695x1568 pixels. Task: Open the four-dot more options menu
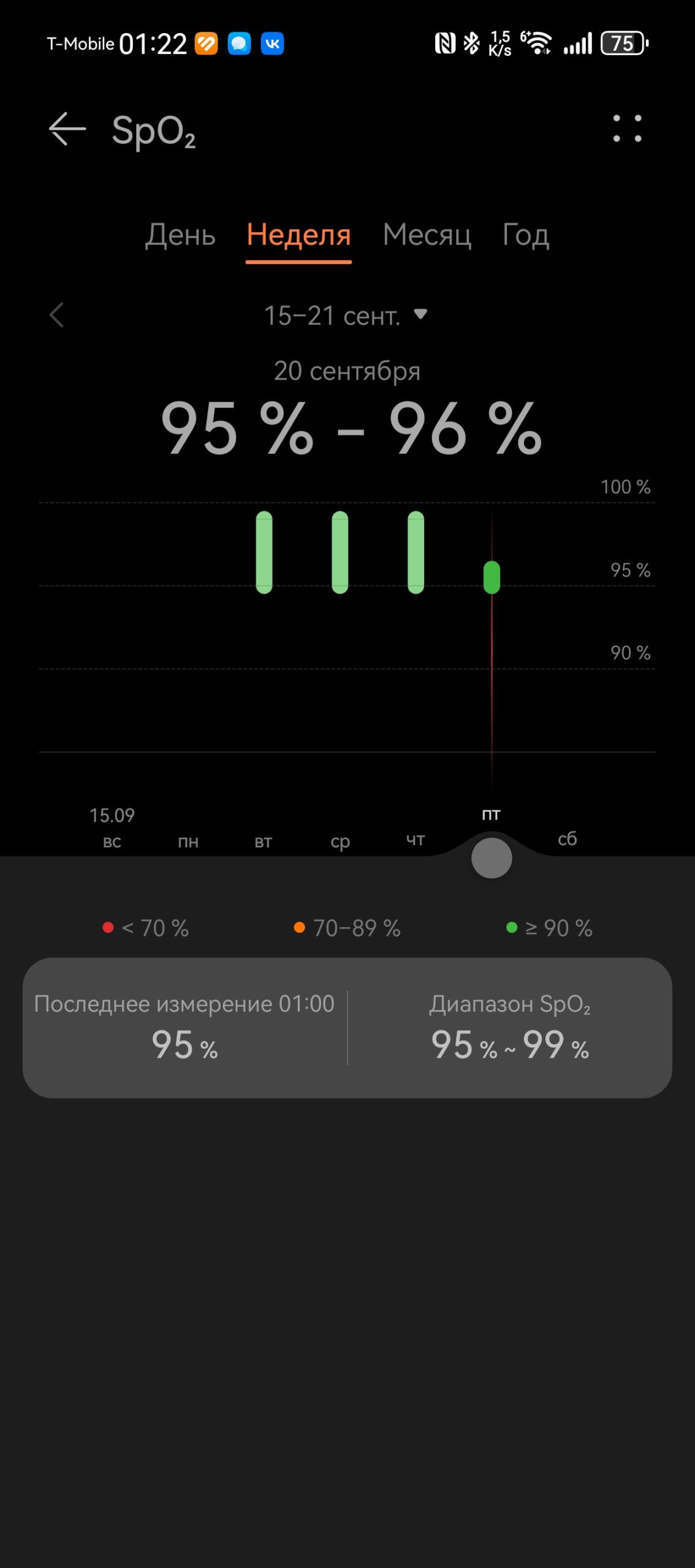tap(627, 129)
